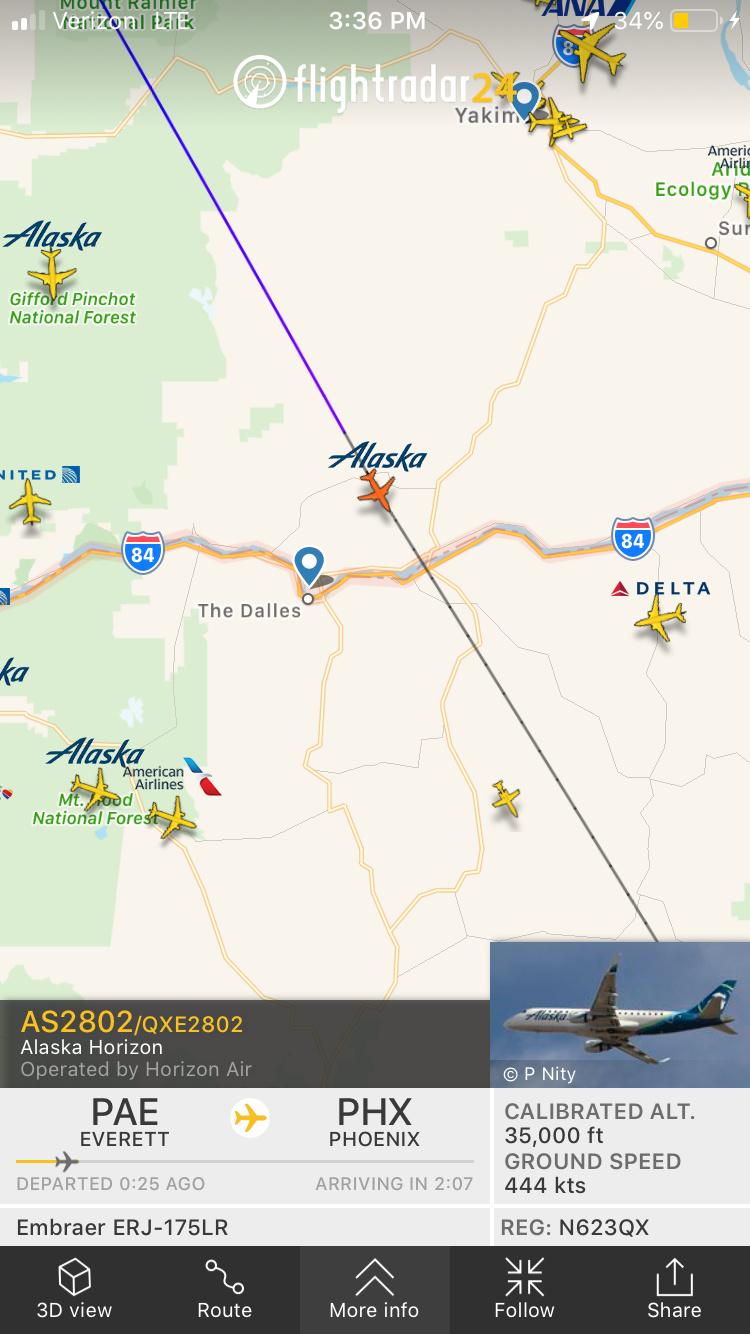Select the Delta aircraft on the map
The height and width of the screenshot is (1334, 750).
click(660, 619)
